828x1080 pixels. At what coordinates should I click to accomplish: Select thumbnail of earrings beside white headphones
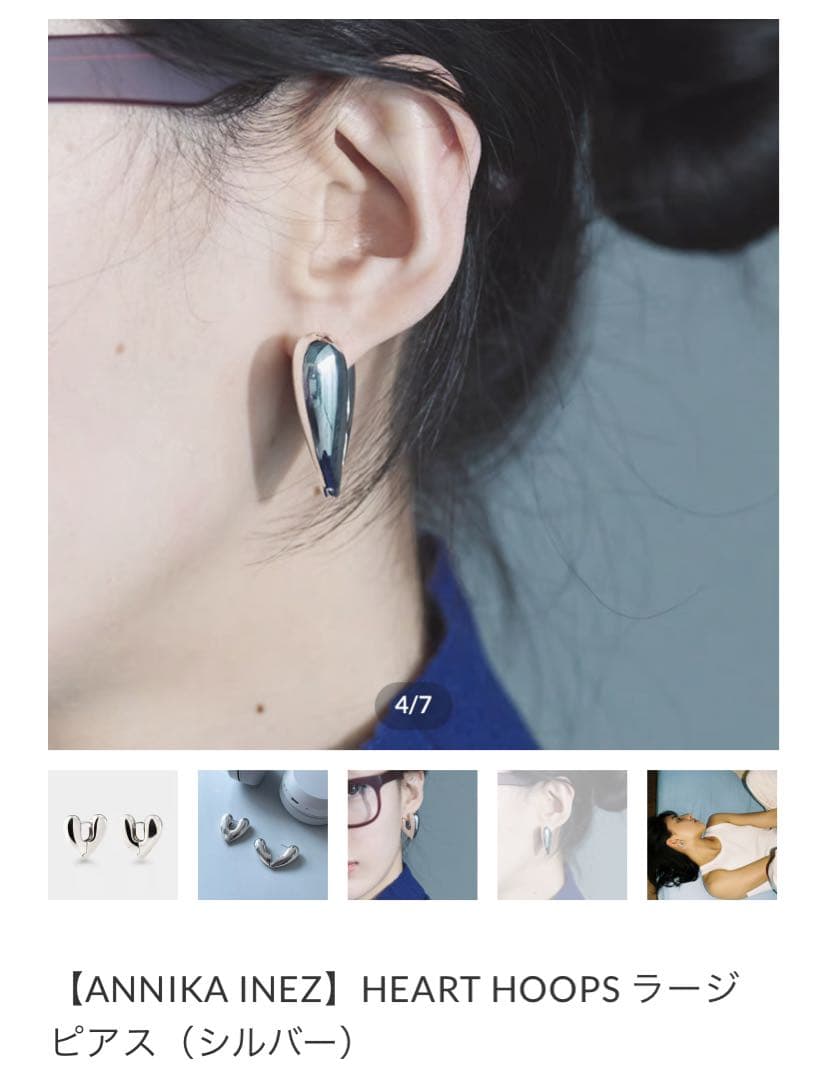(263, 835)
